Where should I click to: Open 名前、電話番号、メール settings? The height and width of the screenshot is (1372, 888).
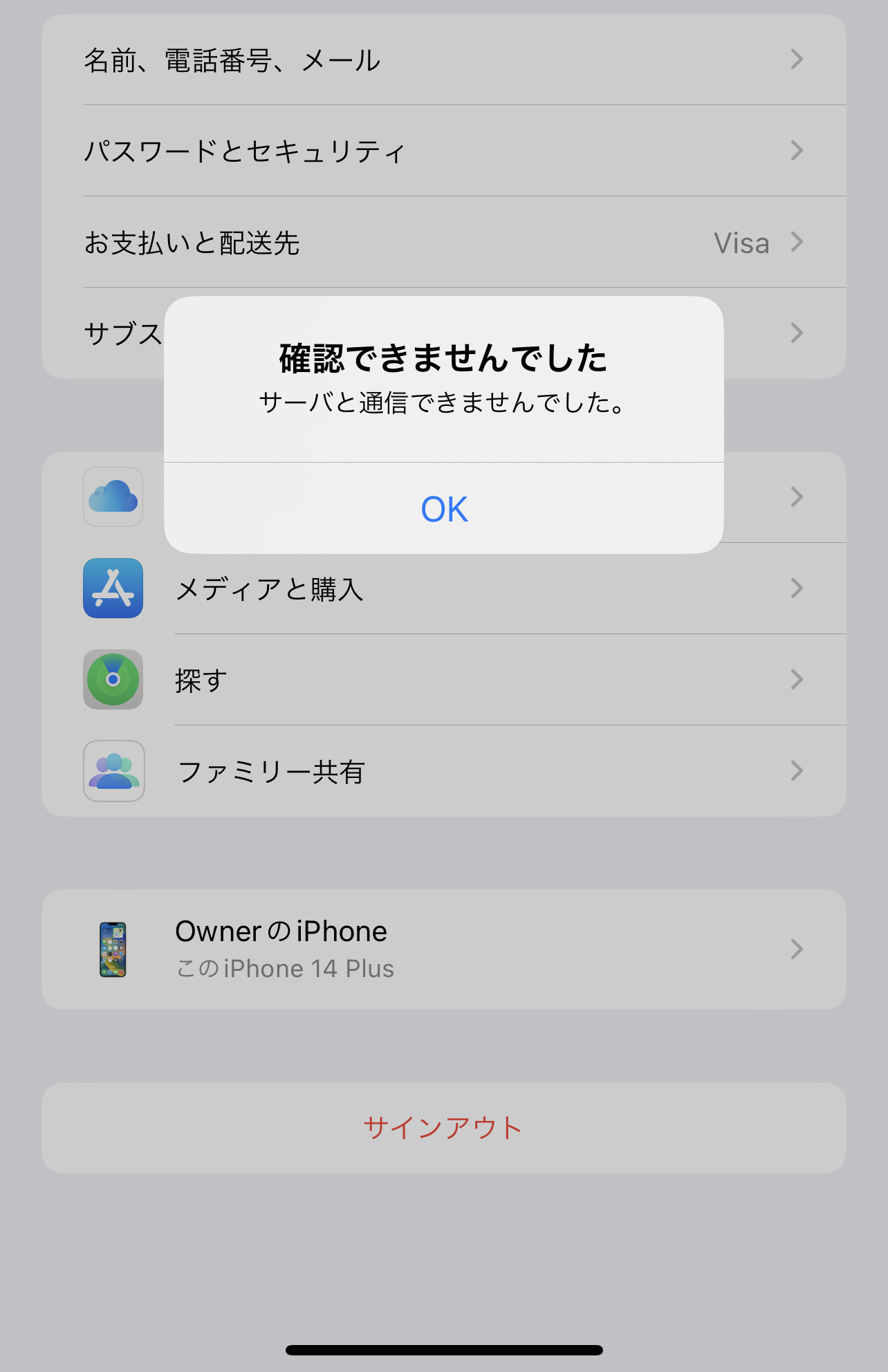coord(443,60)
